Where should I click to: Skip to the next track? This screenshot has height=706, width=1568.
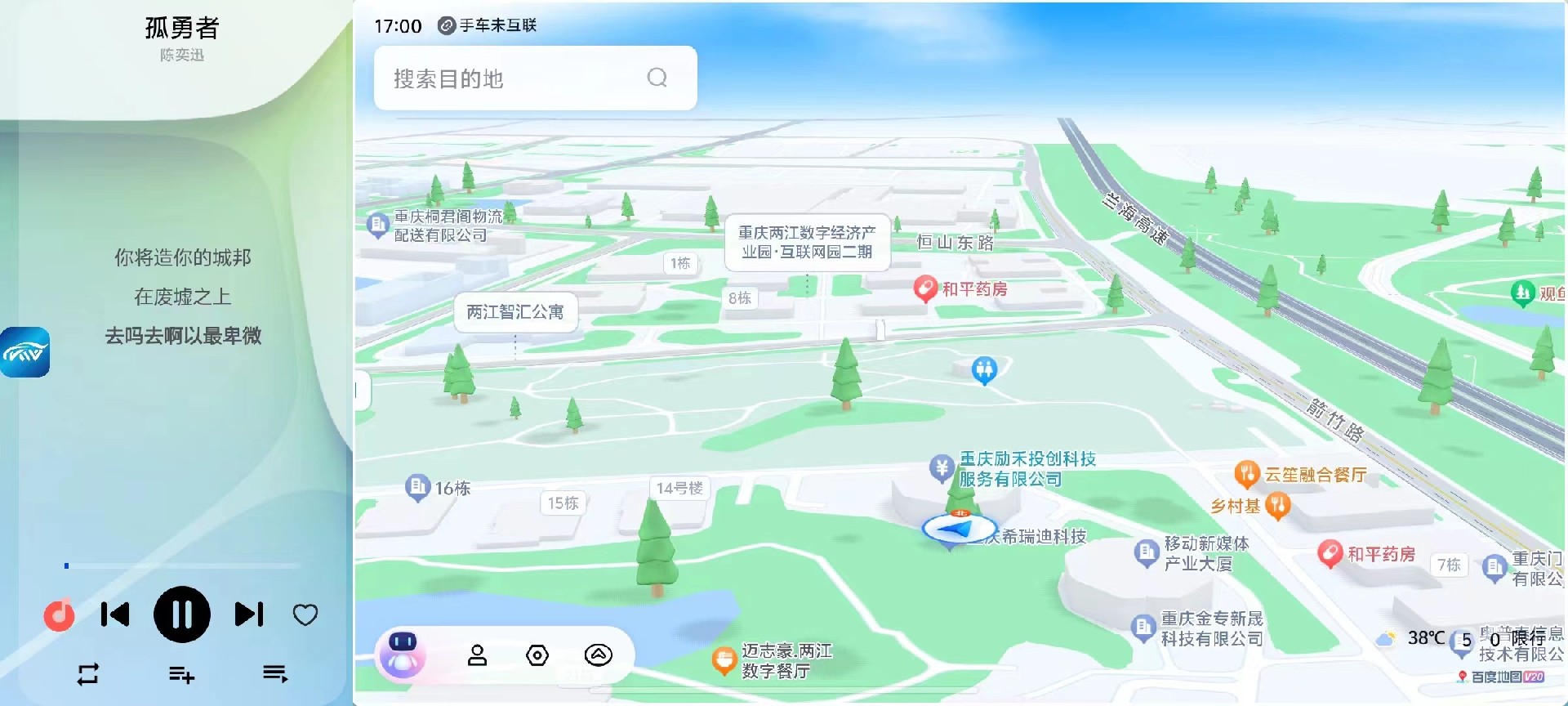coord(249,614)
